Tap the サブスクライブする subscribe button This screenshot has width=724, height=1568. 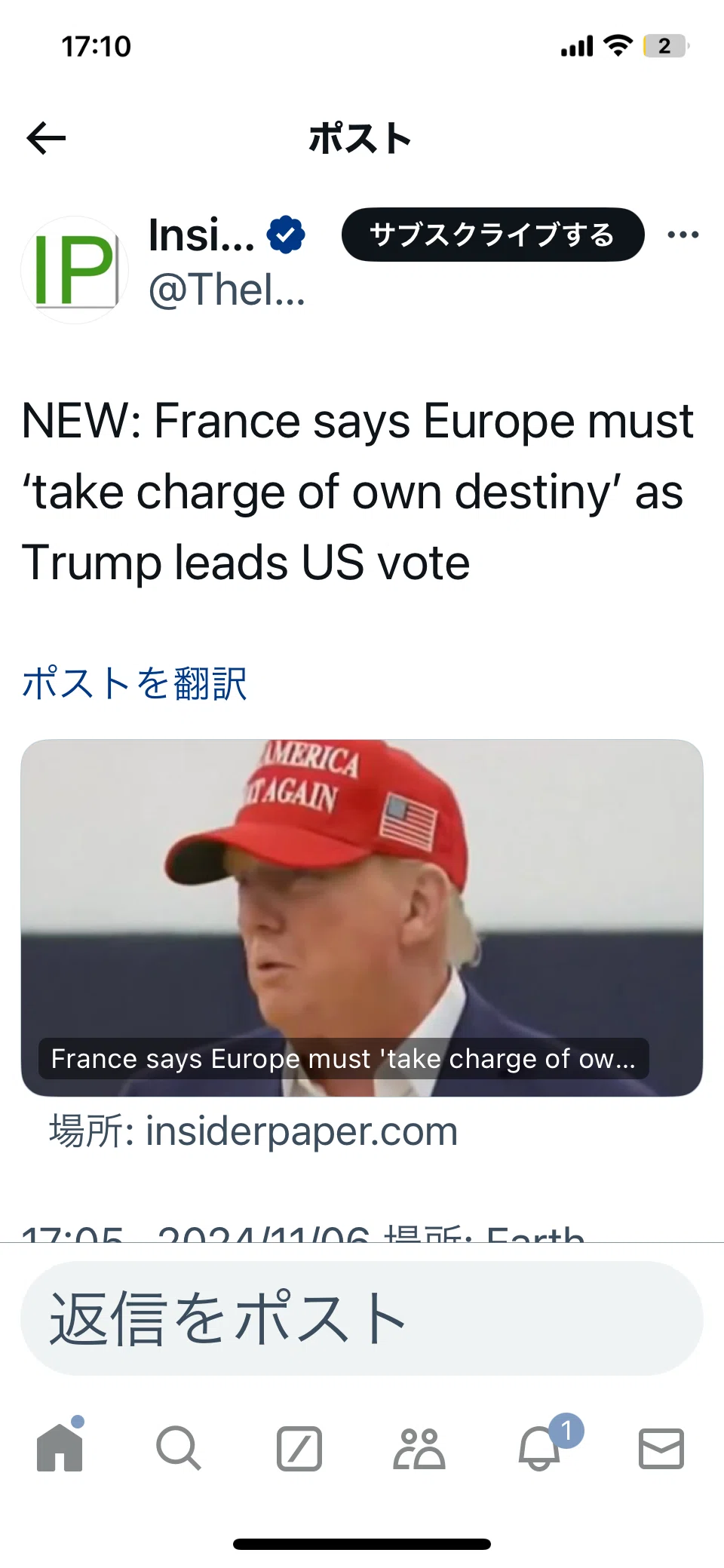[492, 235]
